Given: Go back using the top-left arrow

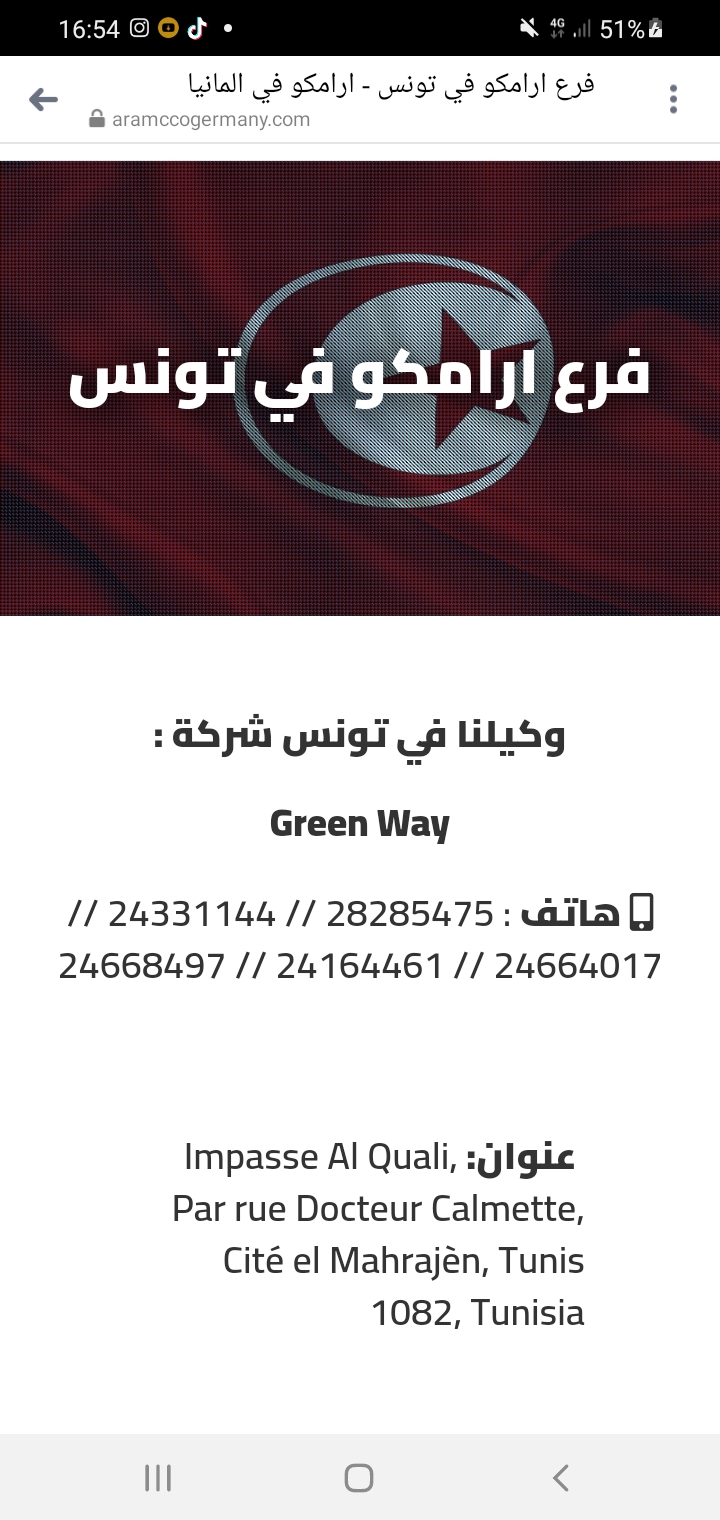Looking at the screenshot, I should [x=43, y=99].
